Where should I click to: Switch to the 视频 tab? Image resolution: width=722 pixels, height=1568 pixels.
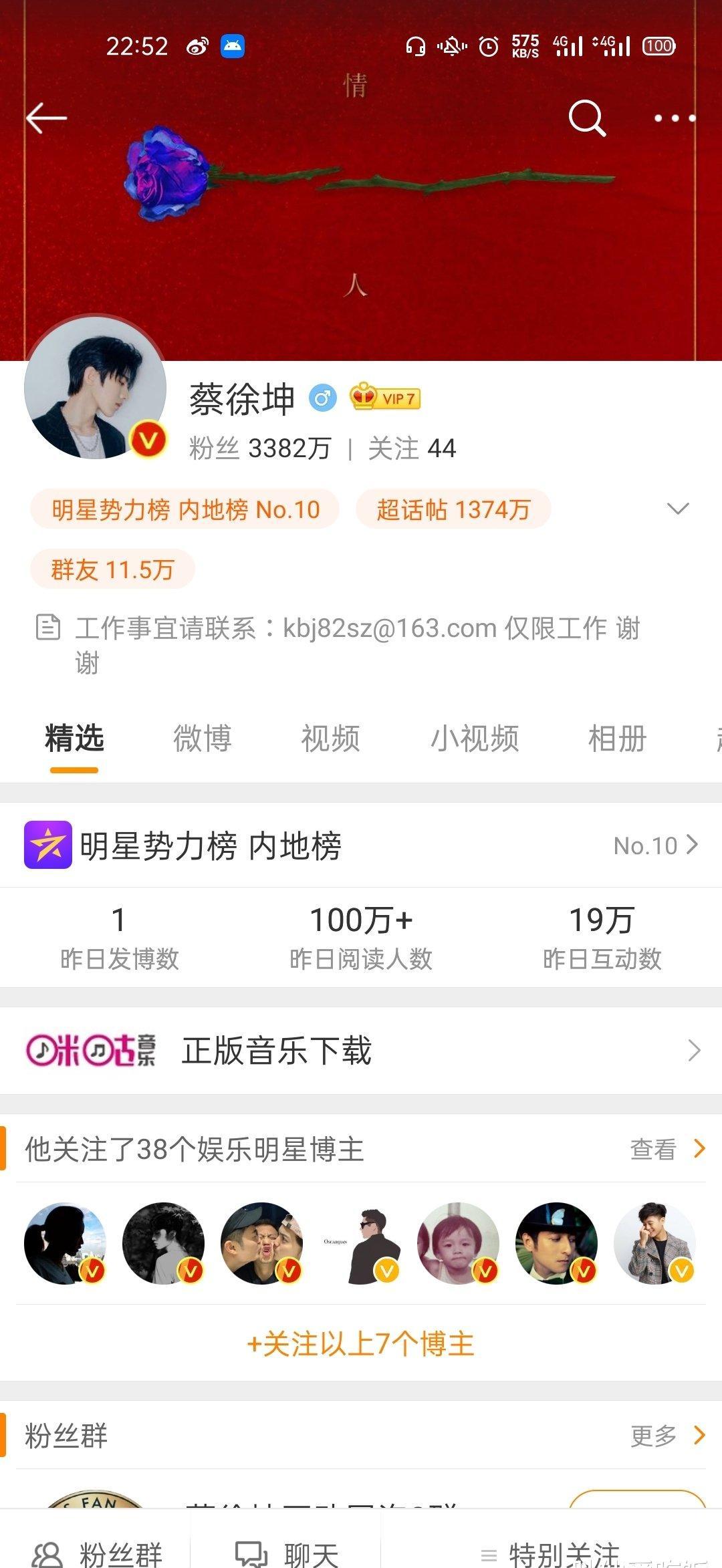click(x=330, y=739)
